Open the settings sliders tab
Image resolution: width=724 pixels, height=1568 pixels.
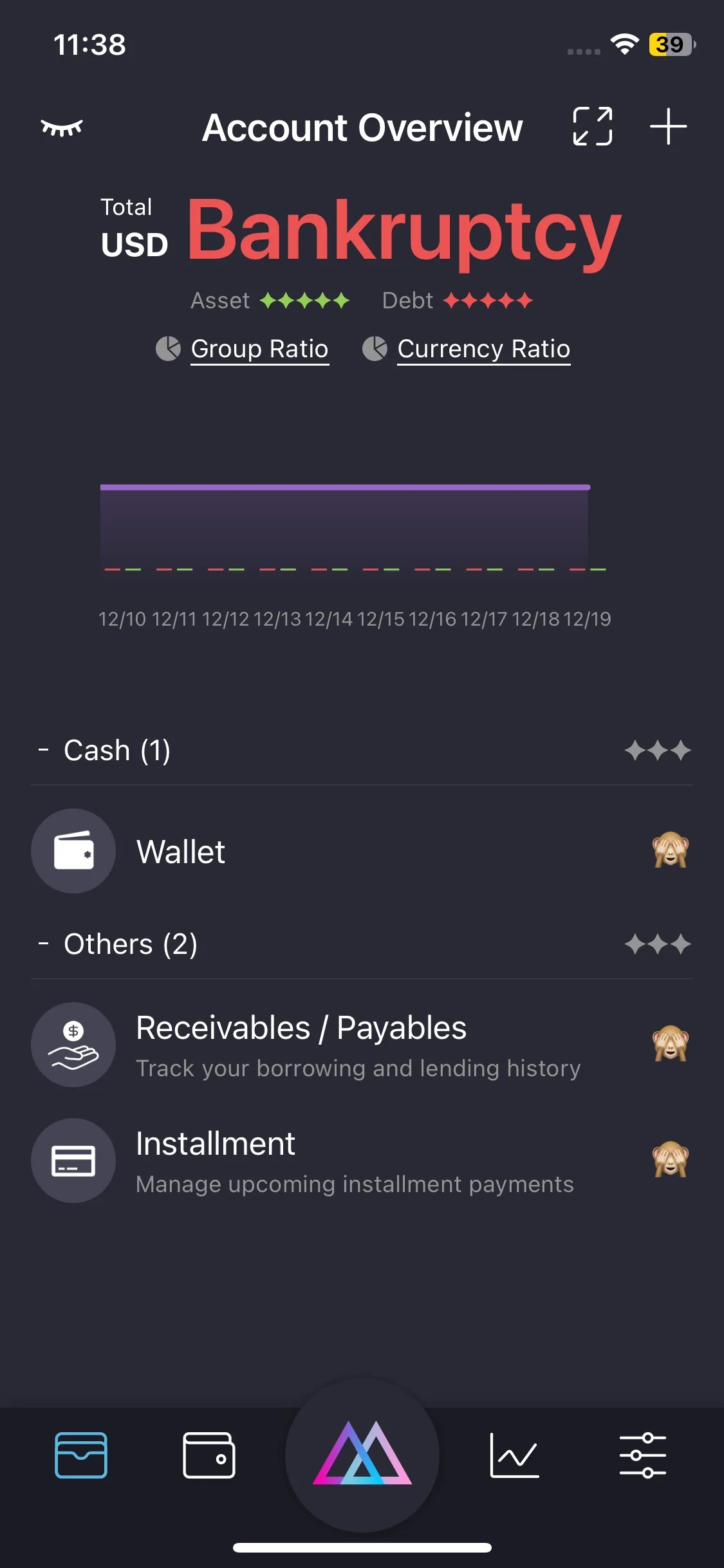pyautogui.click(x=642, y=1455)
